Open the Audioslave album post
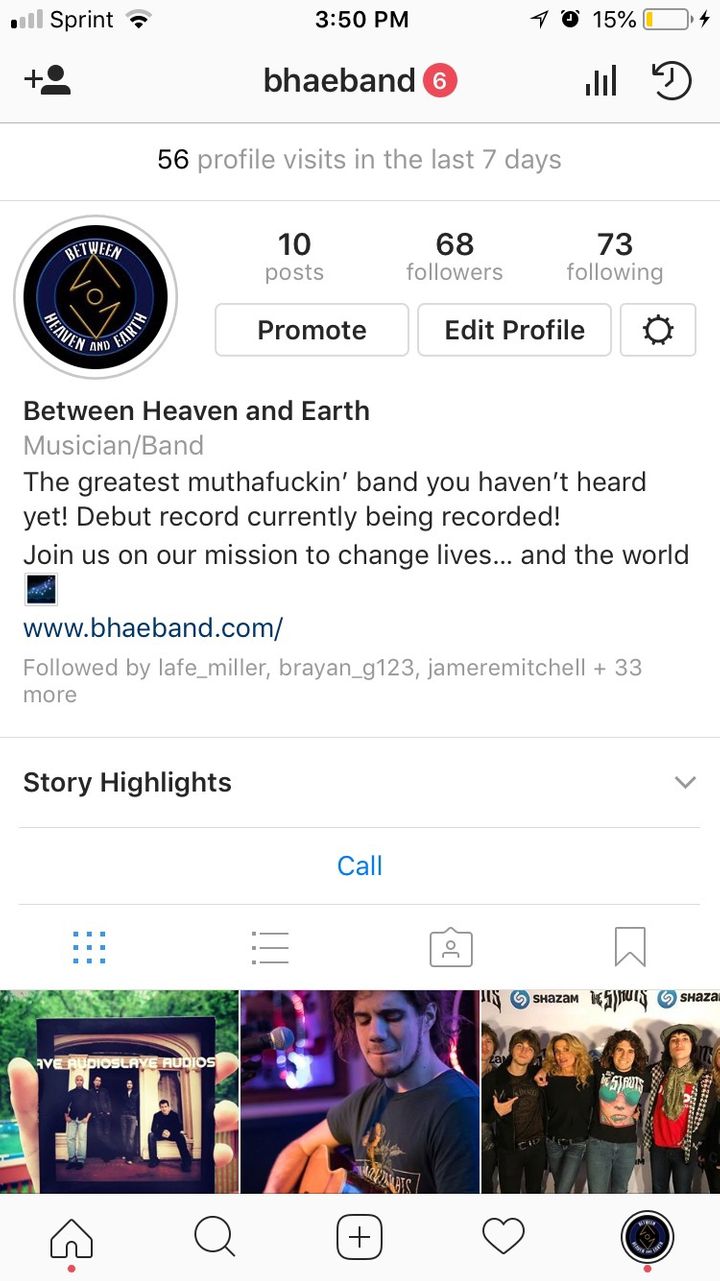 (119, 1091)
